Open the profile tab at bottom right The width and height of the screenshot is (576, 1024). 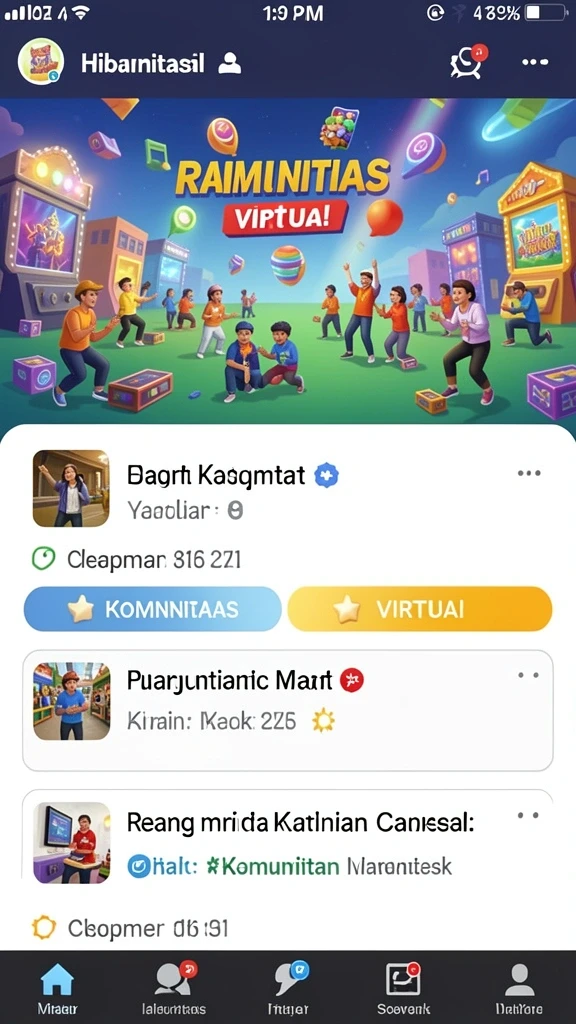tap(519, 986)
